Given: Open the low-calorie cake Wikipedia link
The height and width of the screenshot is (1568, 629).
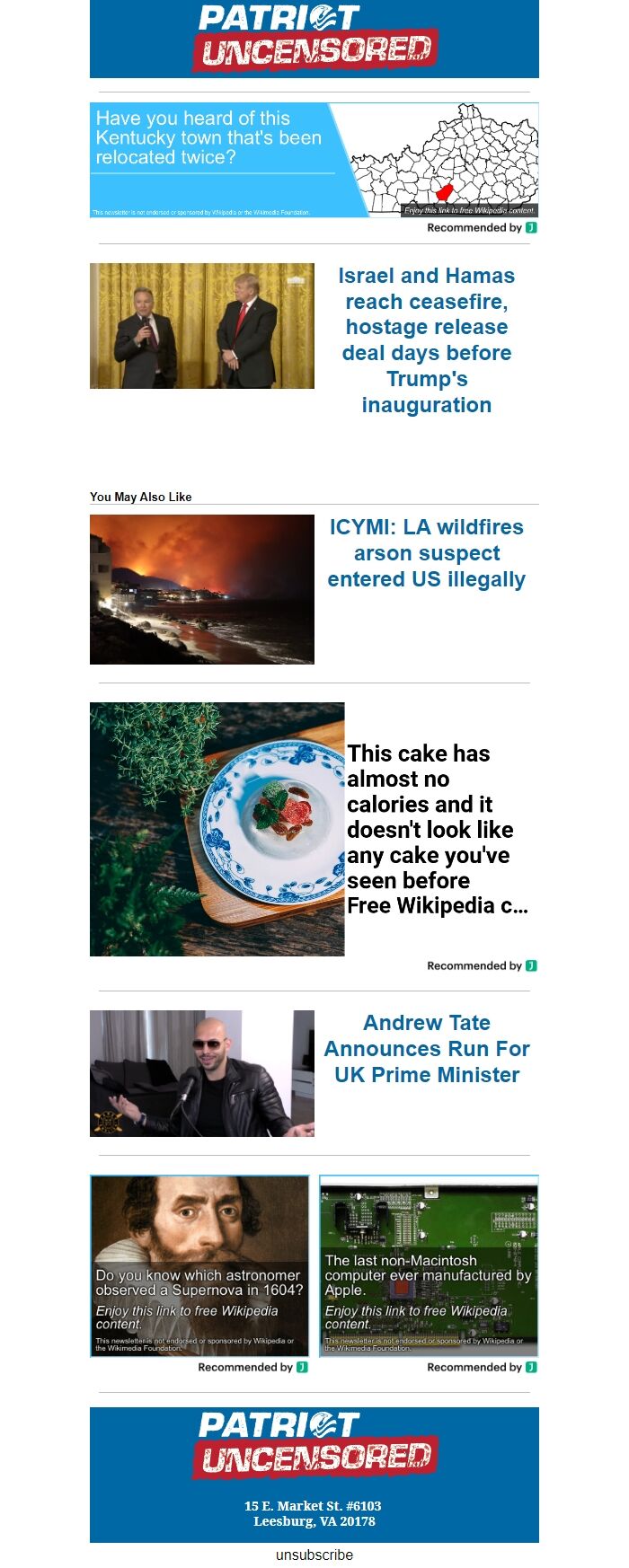Looking at the screenshot, I should (437, 829).
